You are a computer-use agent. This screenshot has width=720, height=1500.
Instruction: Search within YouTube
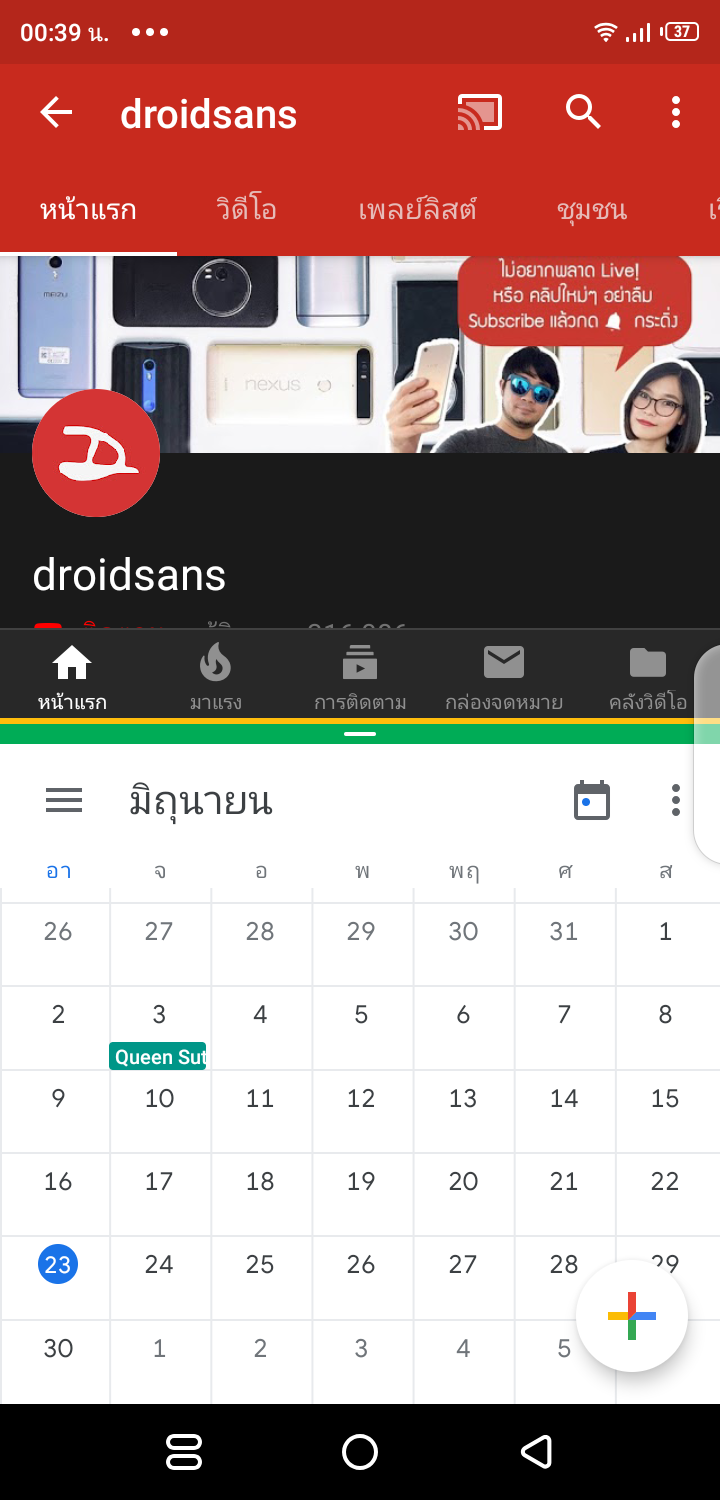coord(583,113)
